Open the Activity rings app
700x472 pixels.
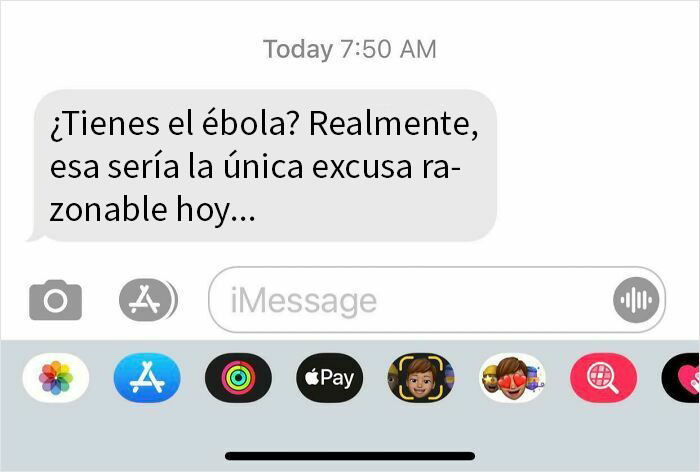[238, 378]
